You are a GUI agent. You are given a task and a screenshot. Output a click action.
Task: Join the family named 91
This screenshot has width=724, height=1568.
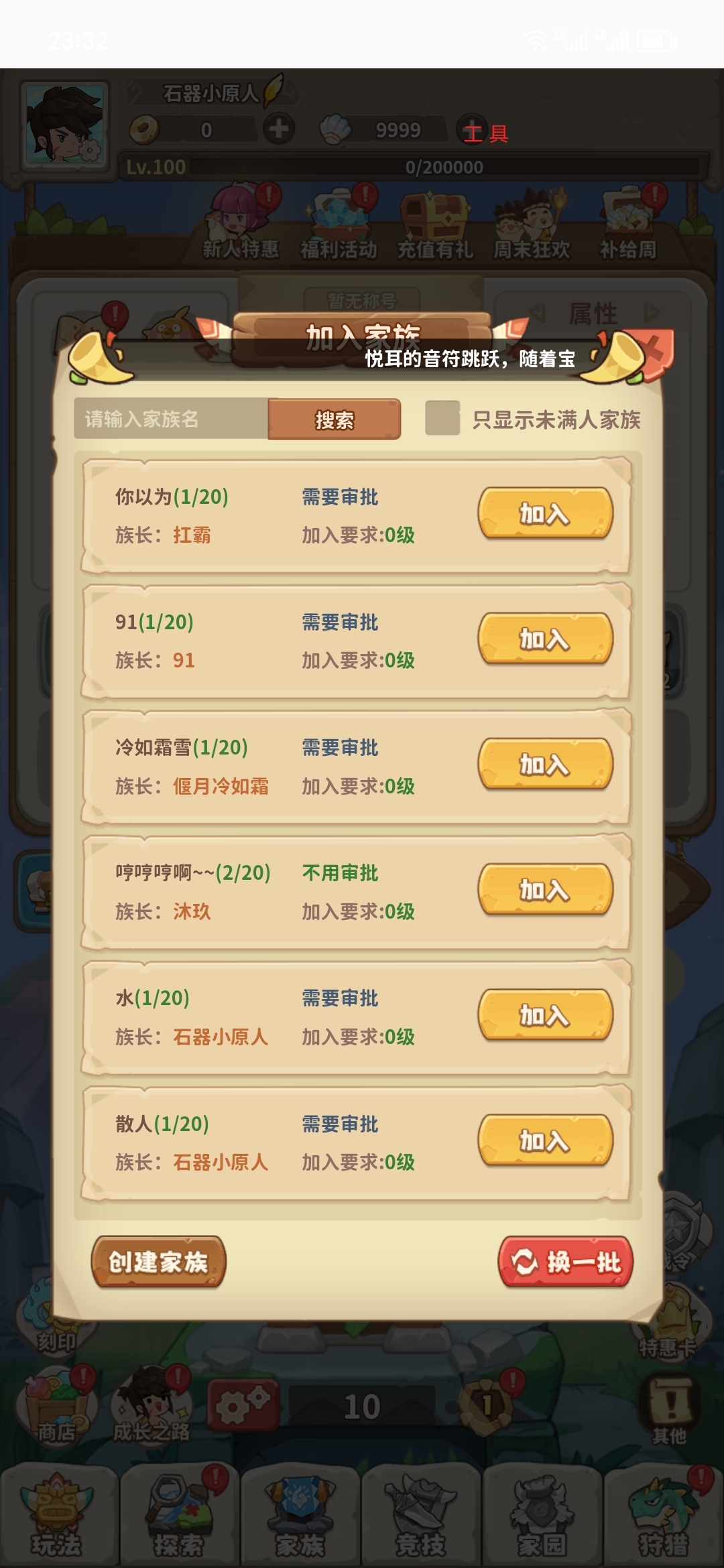pyautogui.click(x=545, y=639)
